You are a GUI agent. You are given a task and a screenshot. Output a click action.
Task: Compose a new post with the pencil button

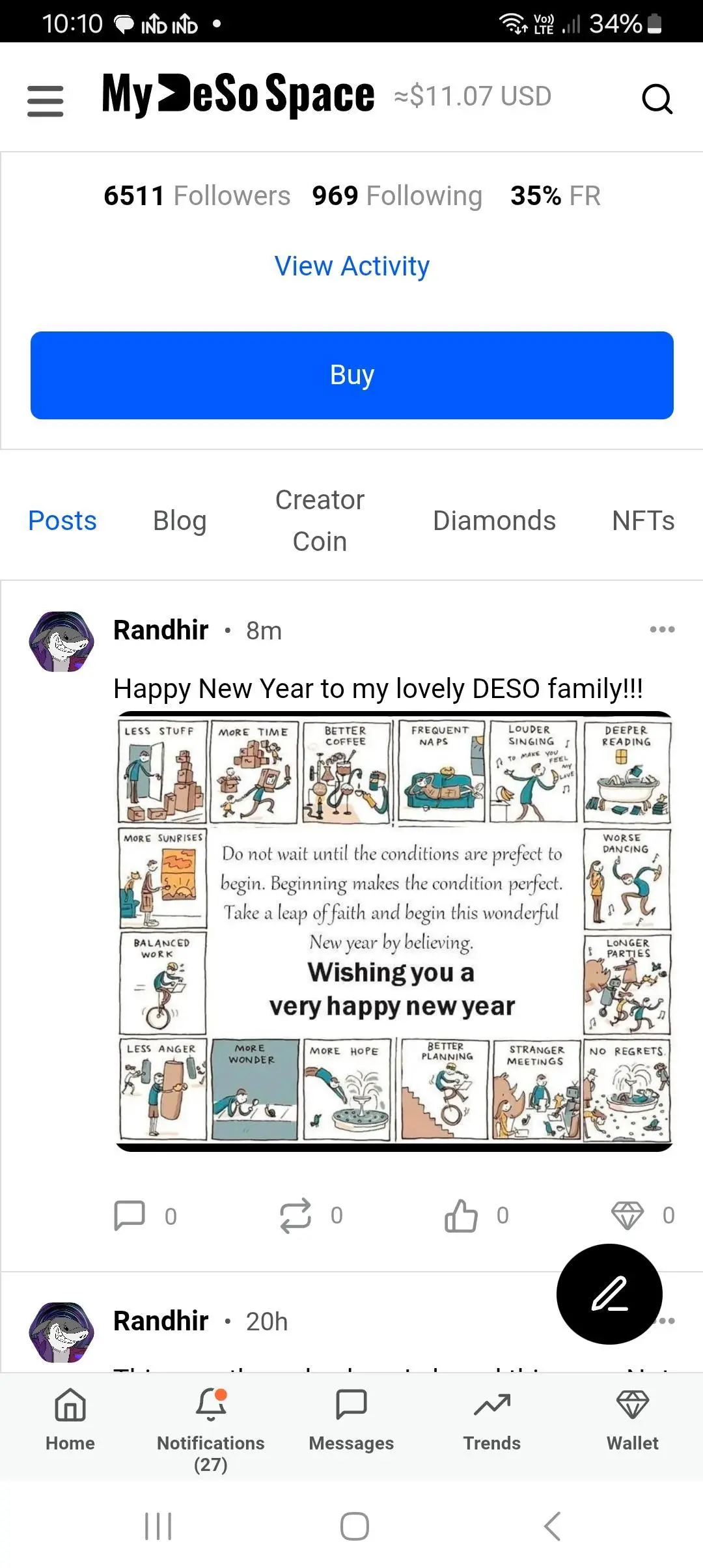pos(609,1294)
